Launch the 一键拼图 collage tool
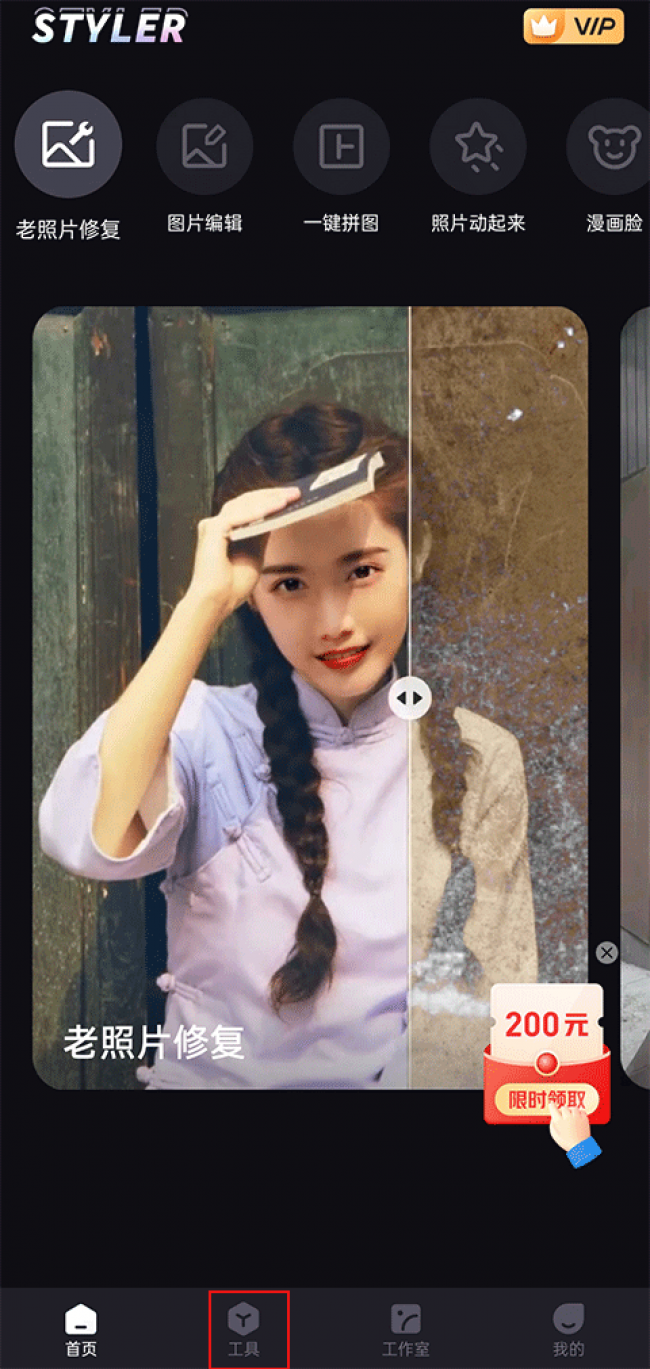The height and width of the screenshot is (1369, 650). coord(341,146)
